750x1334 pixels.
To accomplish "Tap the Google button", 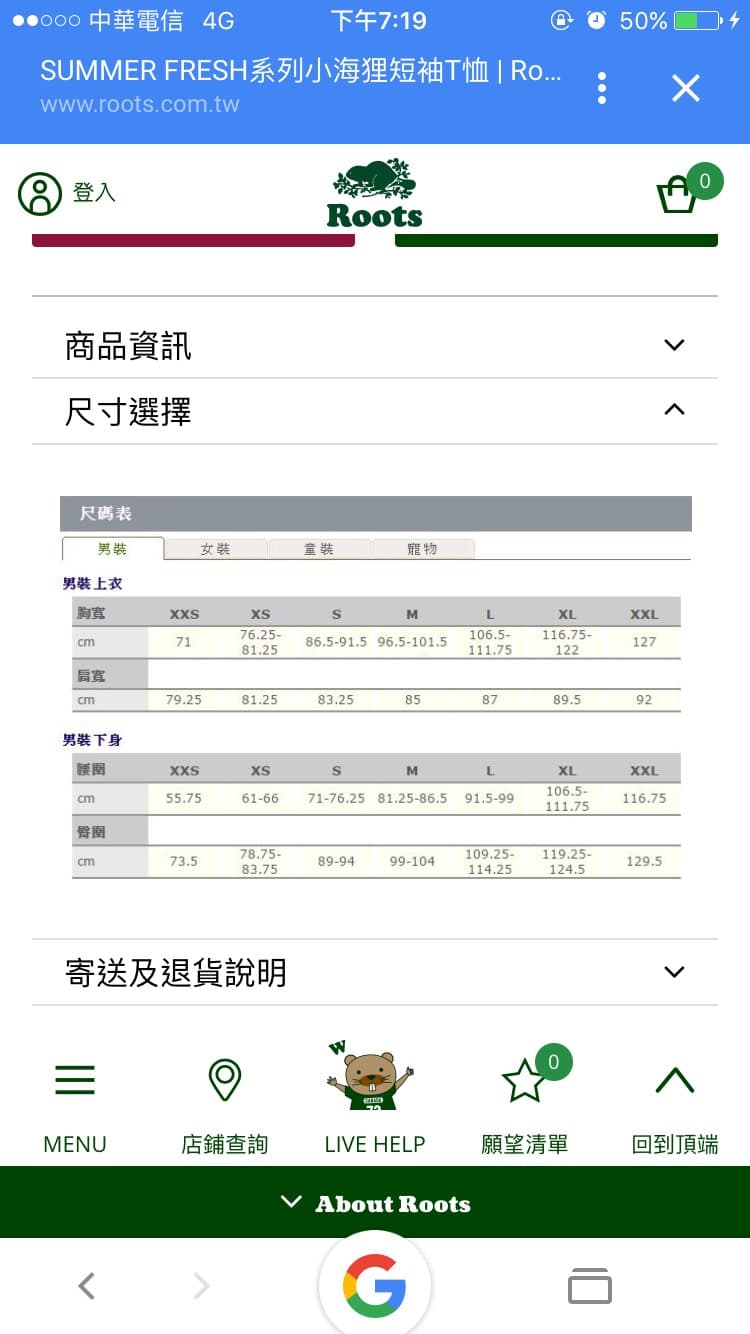I will coord(374,1286).
